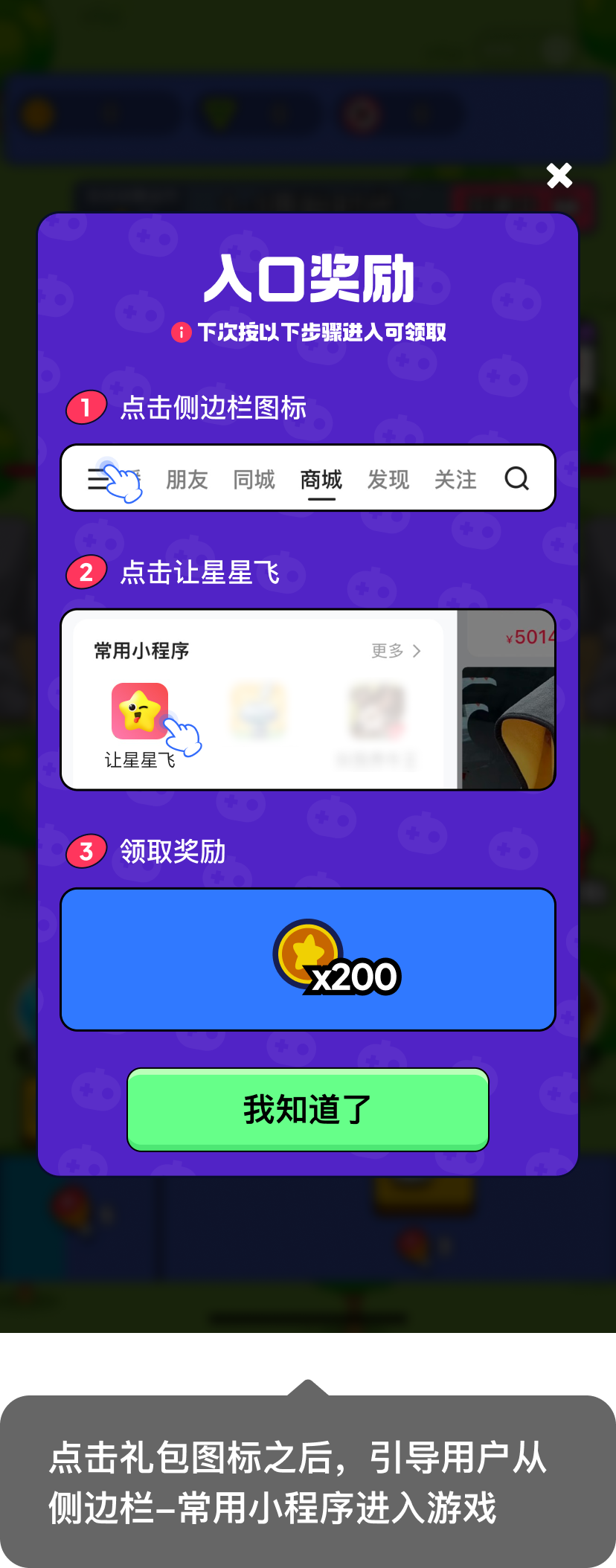Close the 入口奖励 dialog with the X
This screenshot has height=1568, width=616.
[559, 176]
